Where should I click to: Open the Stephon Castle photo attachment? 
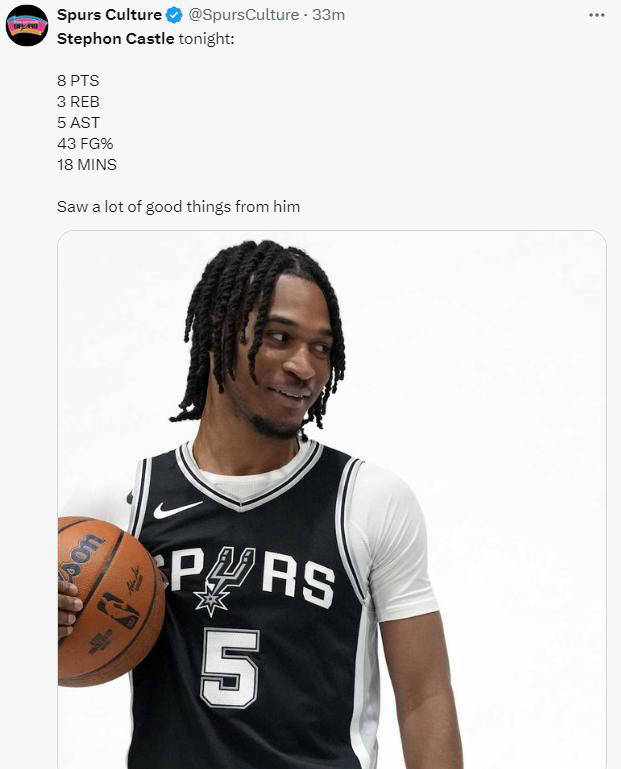pos(331,500)
